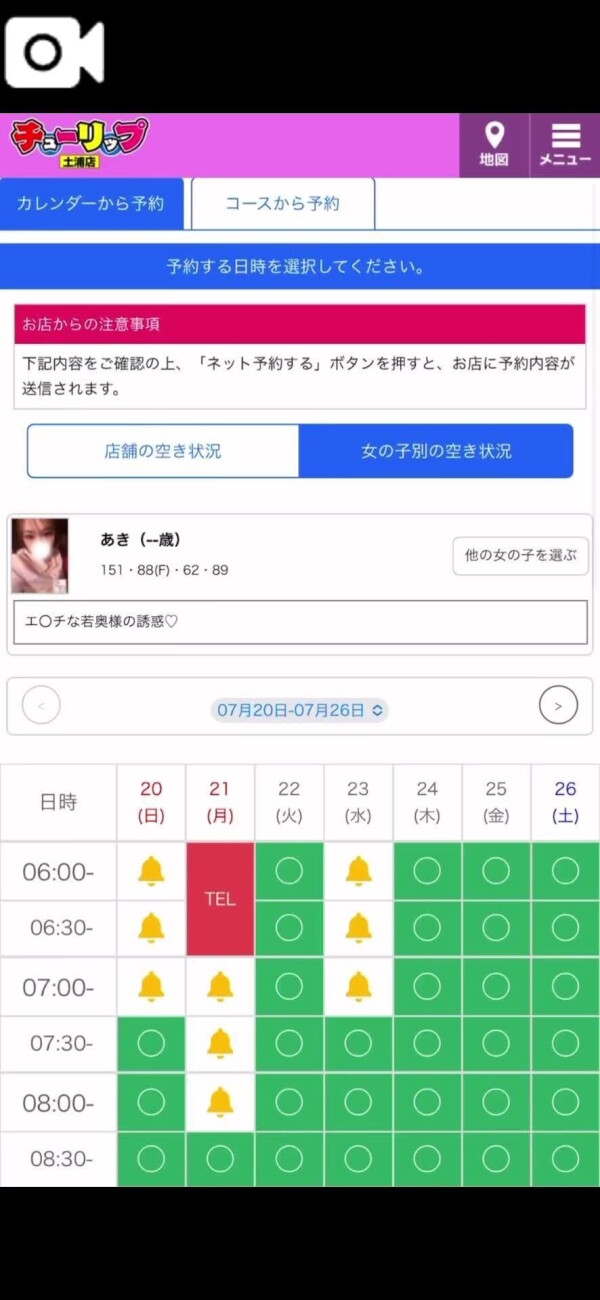Select 08:30 slot on Saturday 26
600x1300 pixels.
coord(565,1159)
